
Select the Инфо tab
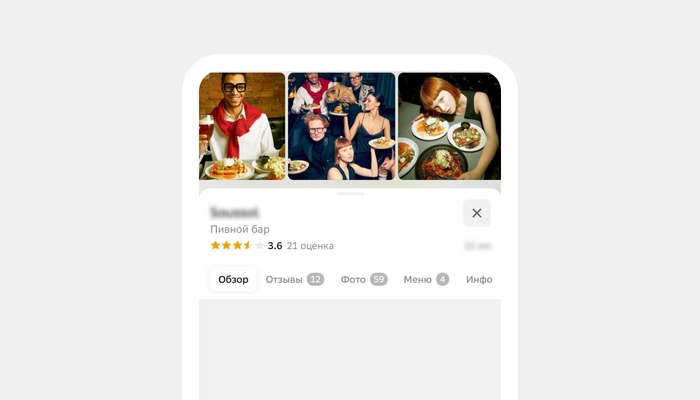pyautogui.click(x=479, y=279)
